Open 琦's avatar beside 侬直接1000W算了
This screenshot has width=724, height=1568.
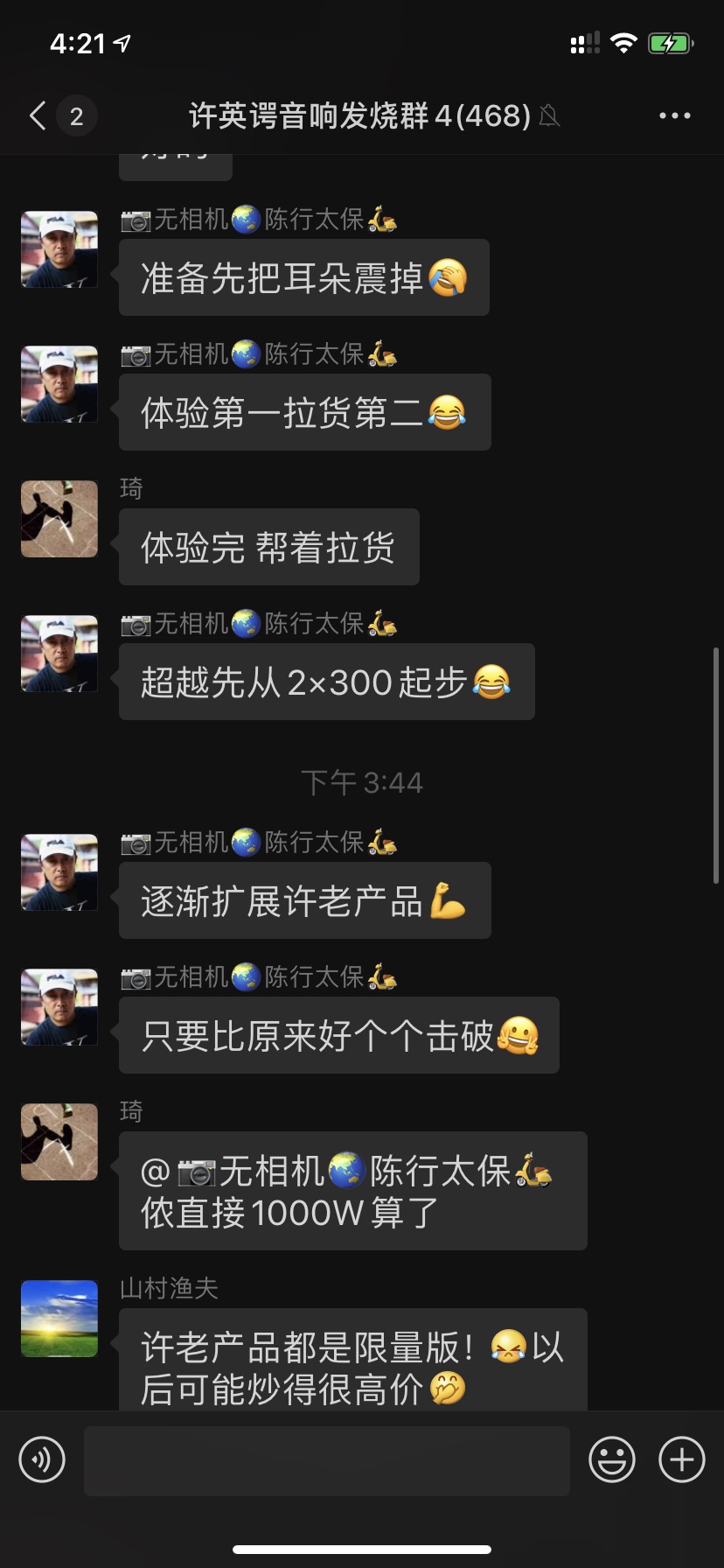59,1142
